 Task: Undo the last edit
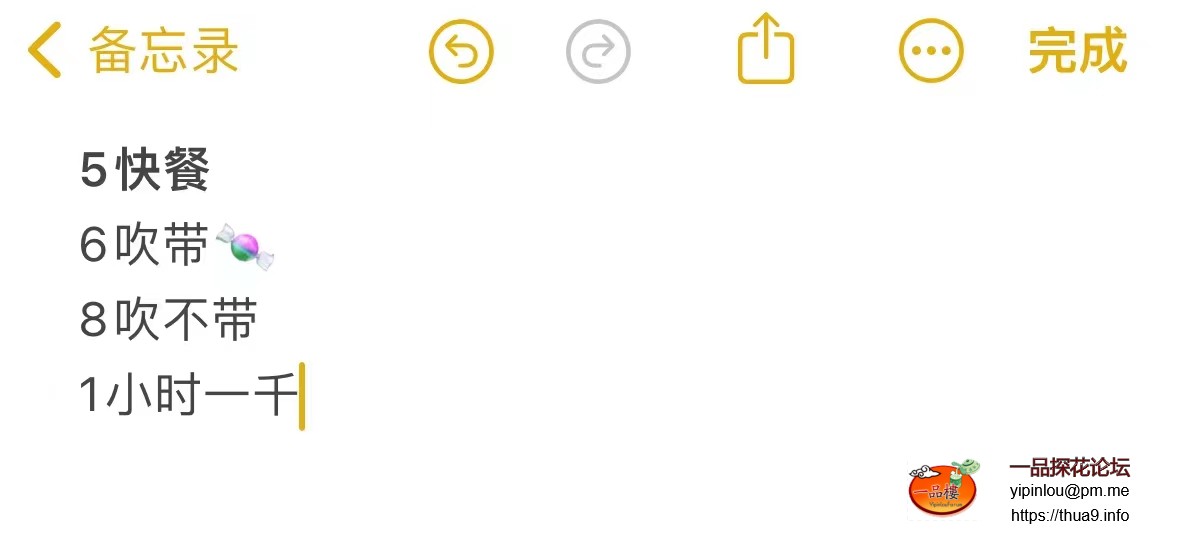461,51
